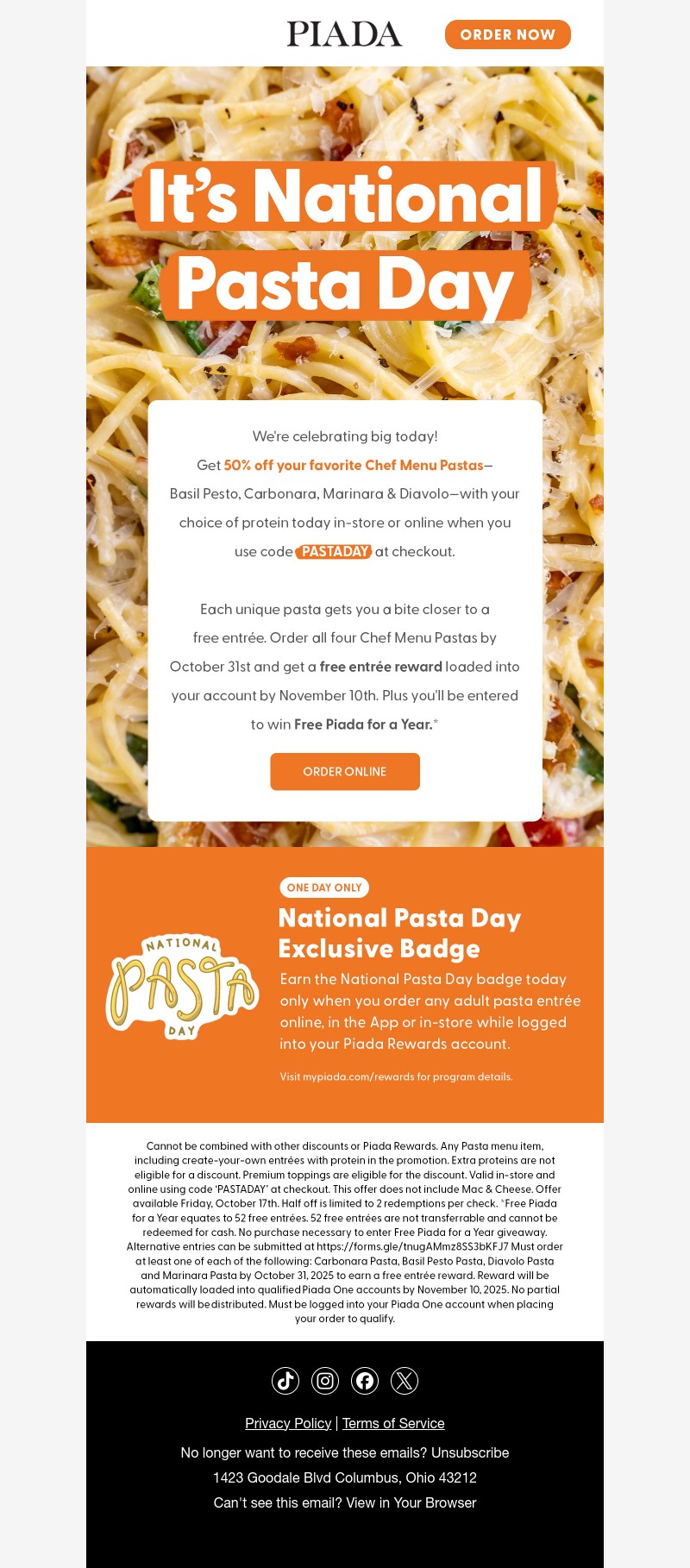The width and height of the screenshot is (690, 1568).
Task: Click the Columbus Ohio address line
Action: tap(344, 1477)
